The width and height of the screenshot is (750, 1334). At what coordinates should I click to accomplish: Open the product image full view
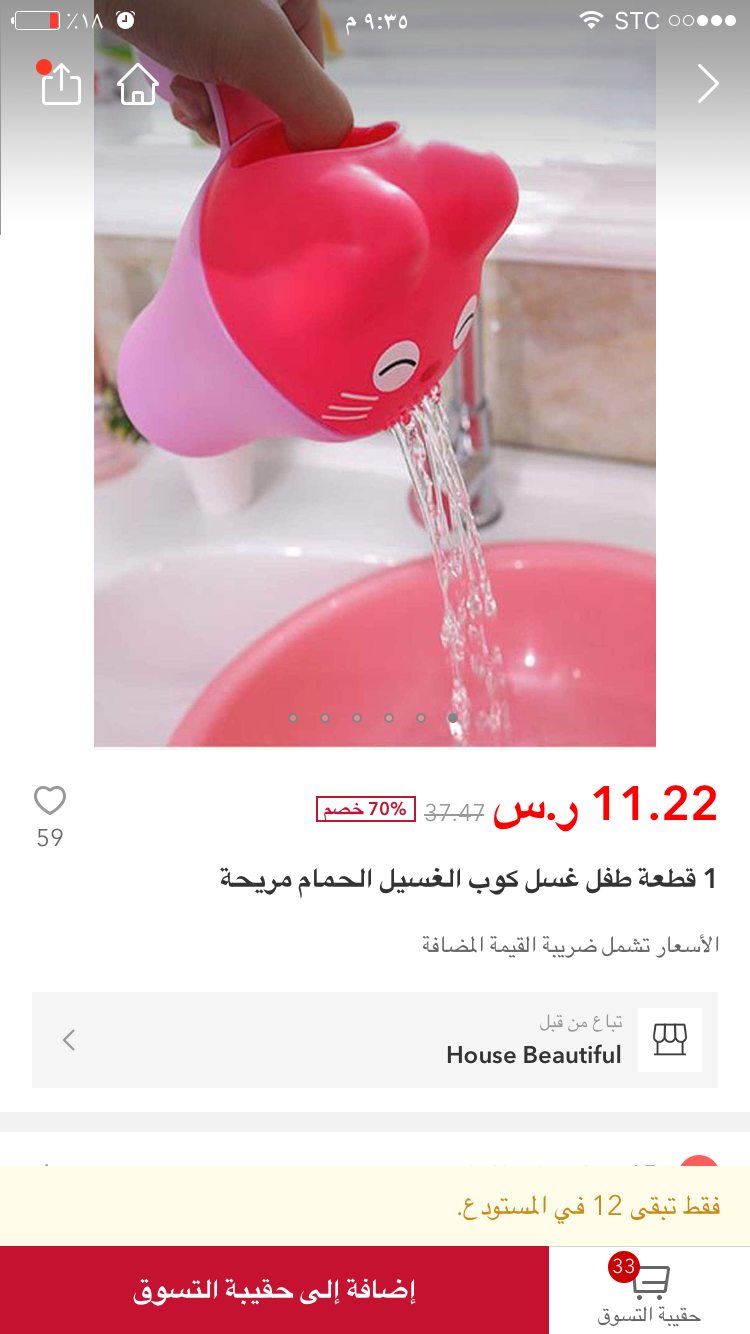point(375,420)
